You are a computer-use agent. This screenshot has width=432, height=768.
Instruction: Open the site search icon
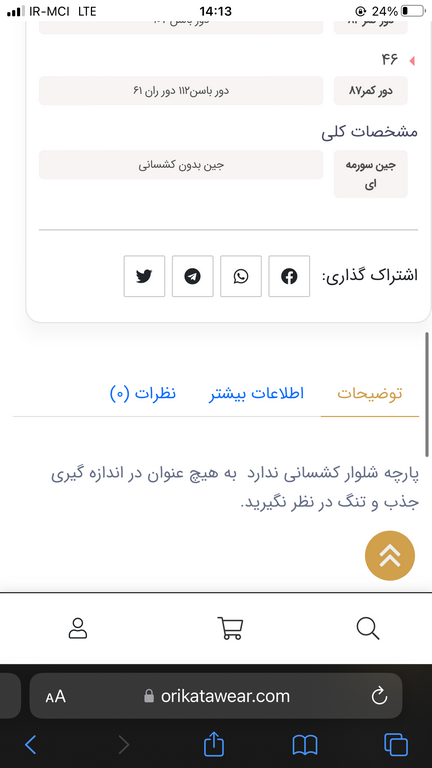(x=368, y=628)
